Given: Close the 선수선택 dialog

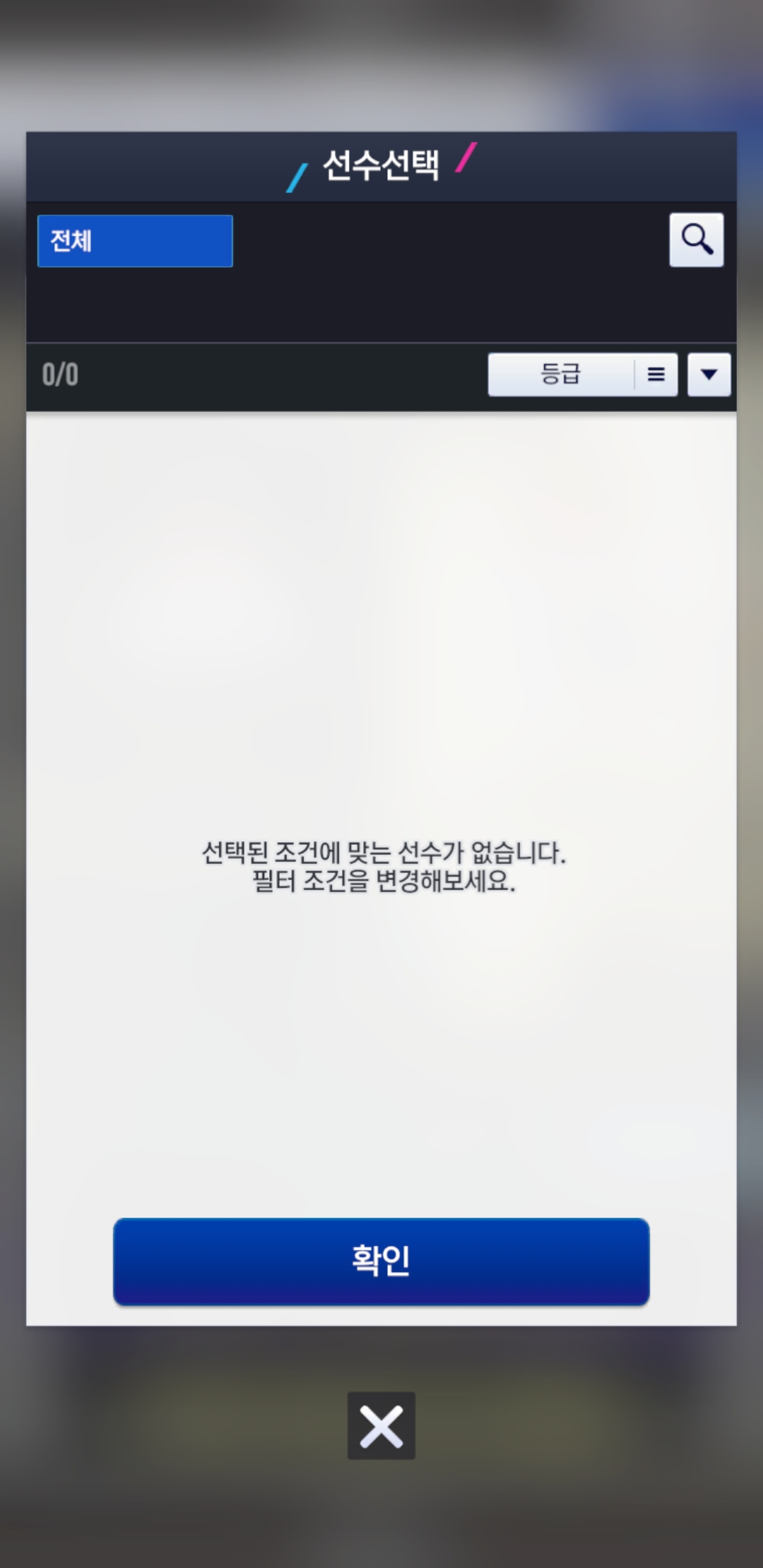Looking at the screenshot, I should pos(381,1425).
